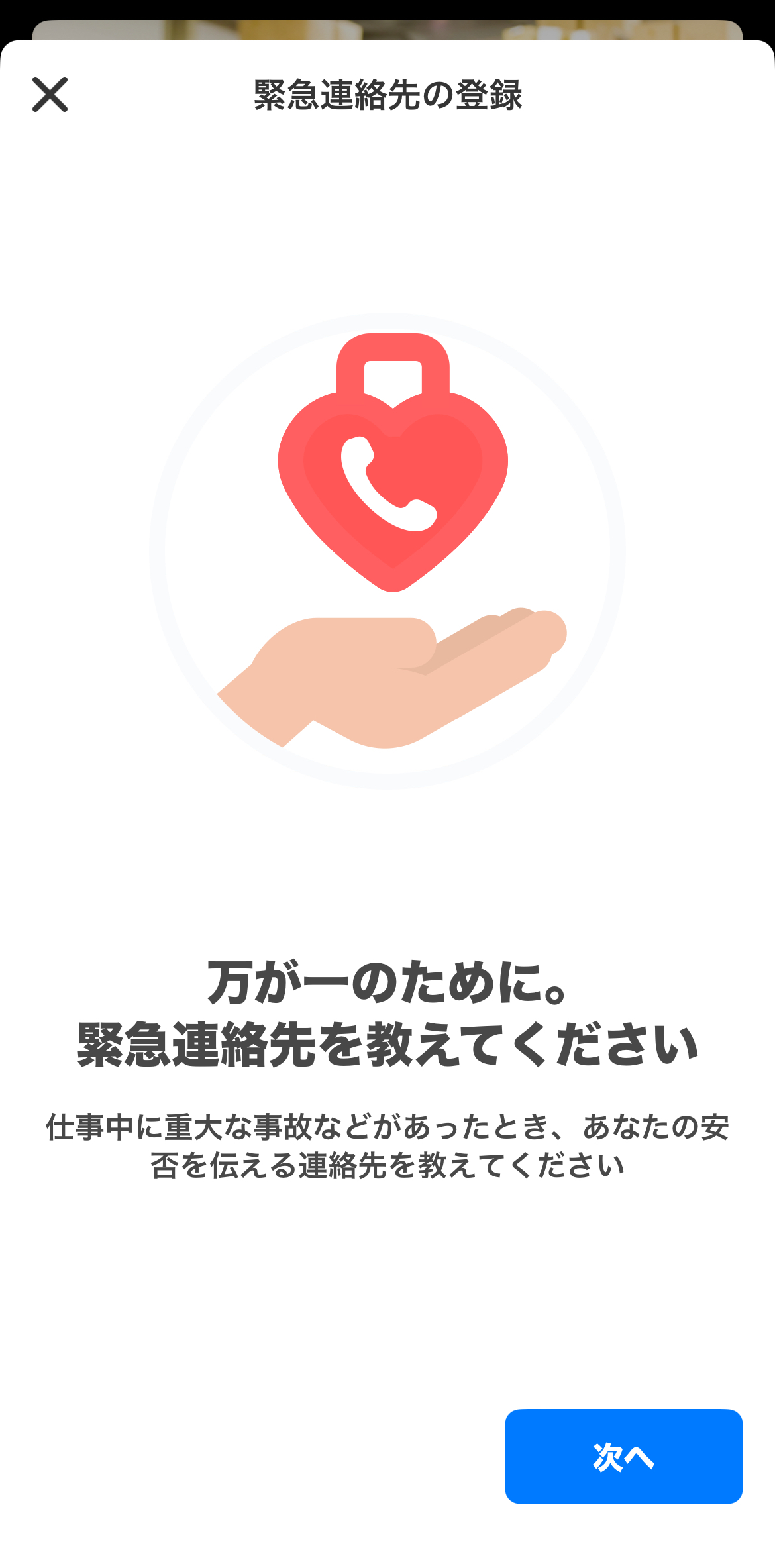Tap the 次へ button to continue
The height and width of the screenshot is (1568, 775).
point(623,1456)
